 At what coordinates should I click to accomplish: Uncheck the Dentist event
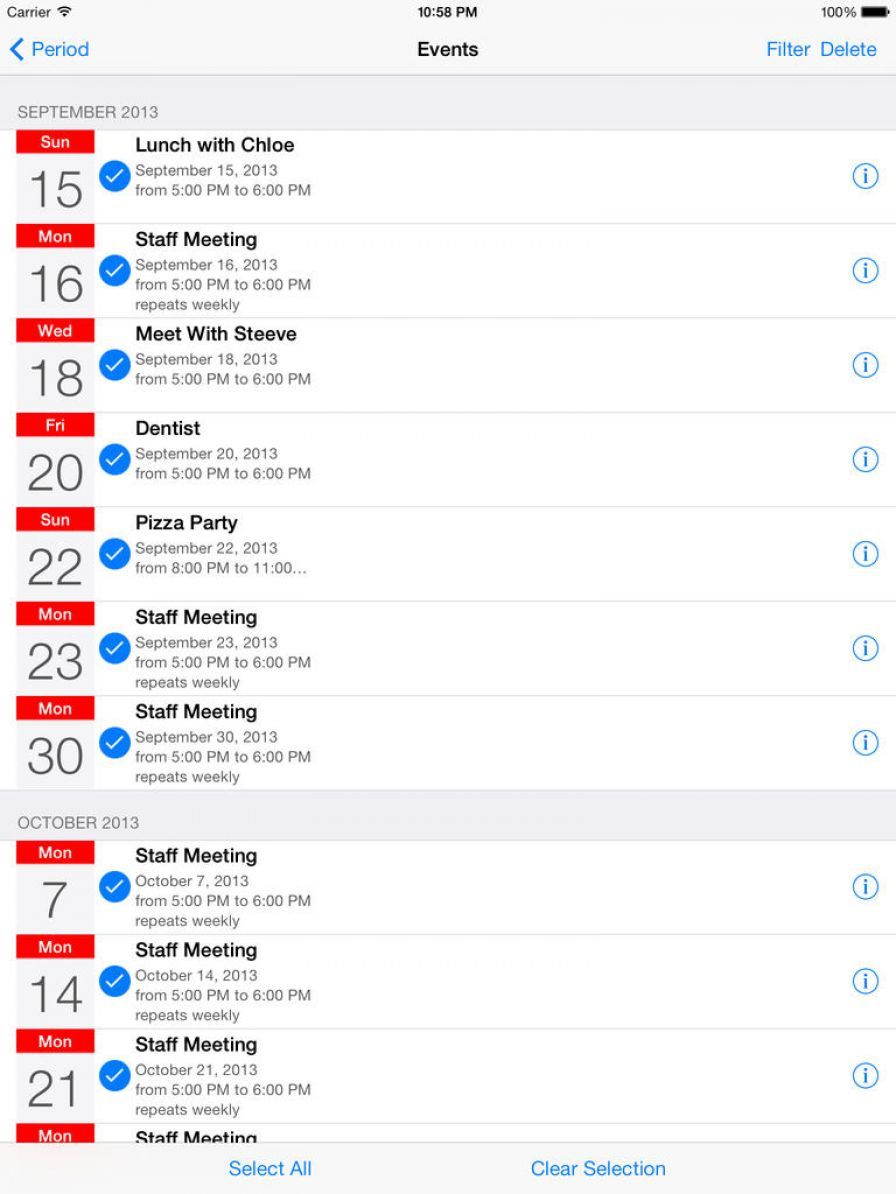(115, 459)
